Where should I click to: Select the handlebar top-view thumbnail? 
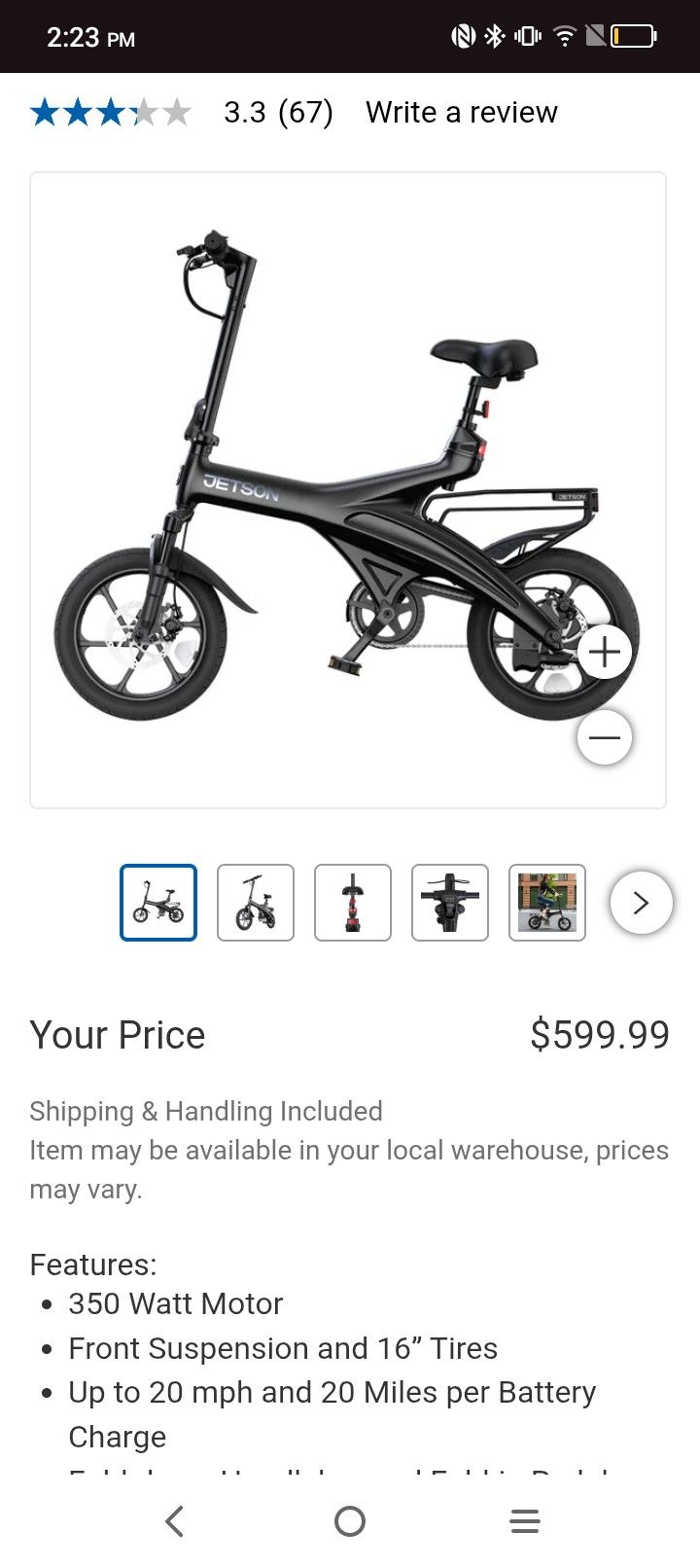pos(450,903)
